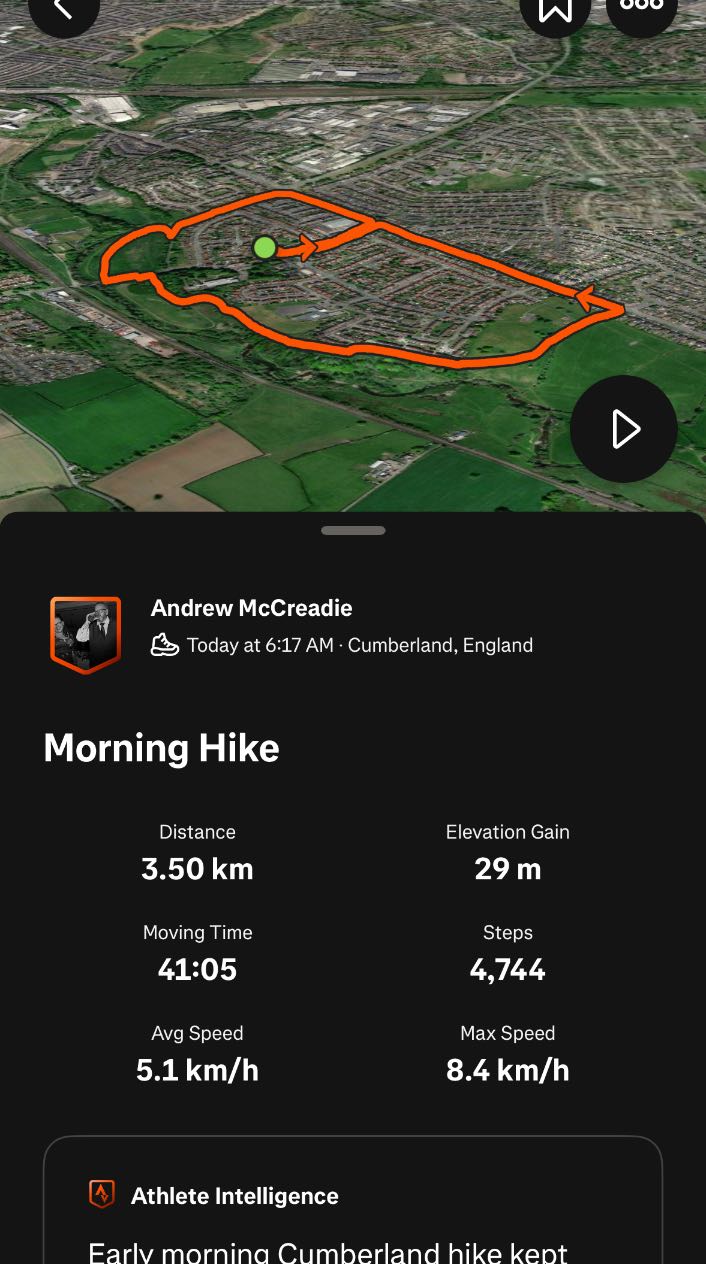The height and width of the screenshot is (1264, 706).
Task: Play the route flyover
Action: point(624,429)
